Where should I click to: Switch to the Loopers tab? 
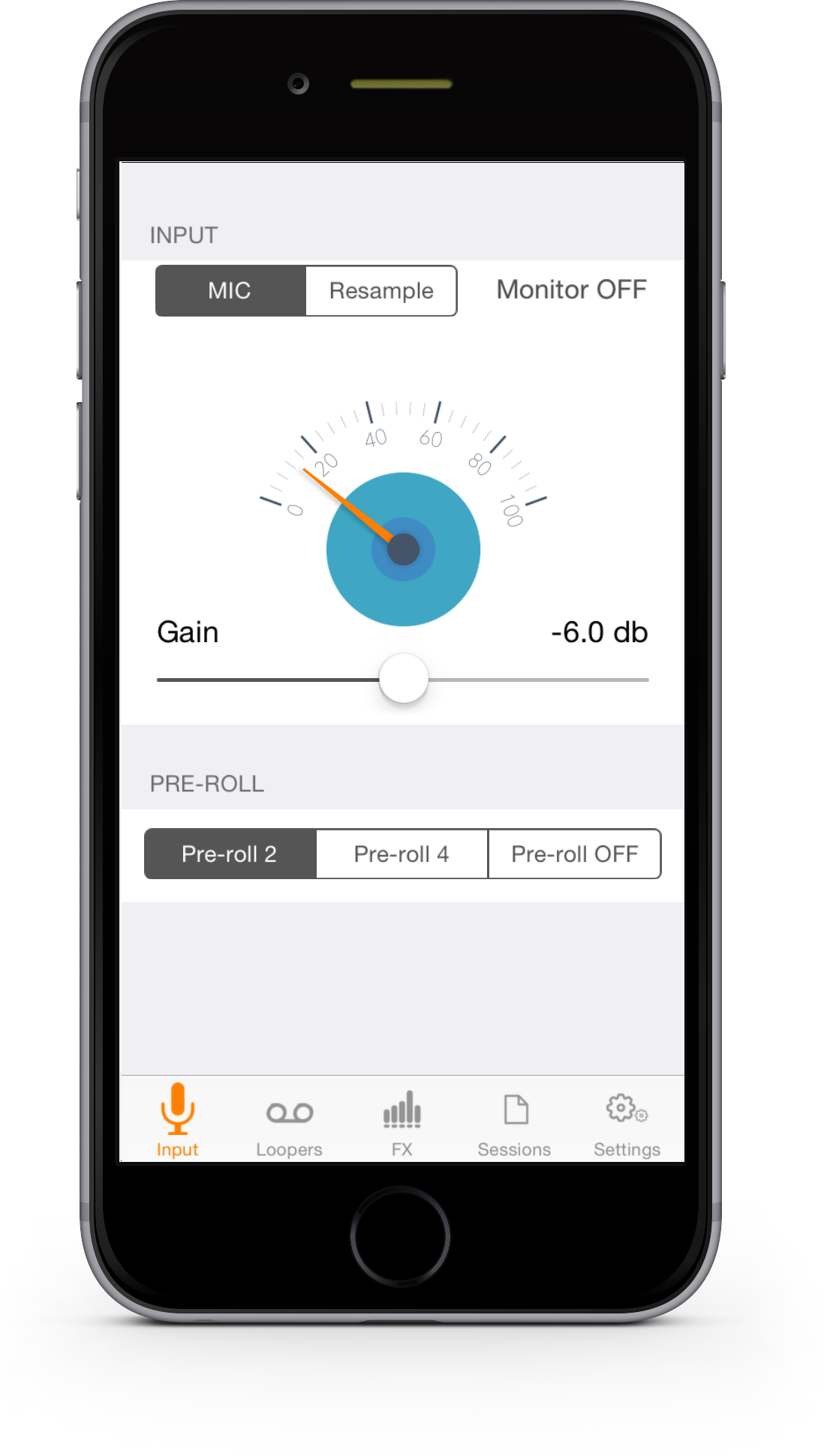(x=289, y=1121)
